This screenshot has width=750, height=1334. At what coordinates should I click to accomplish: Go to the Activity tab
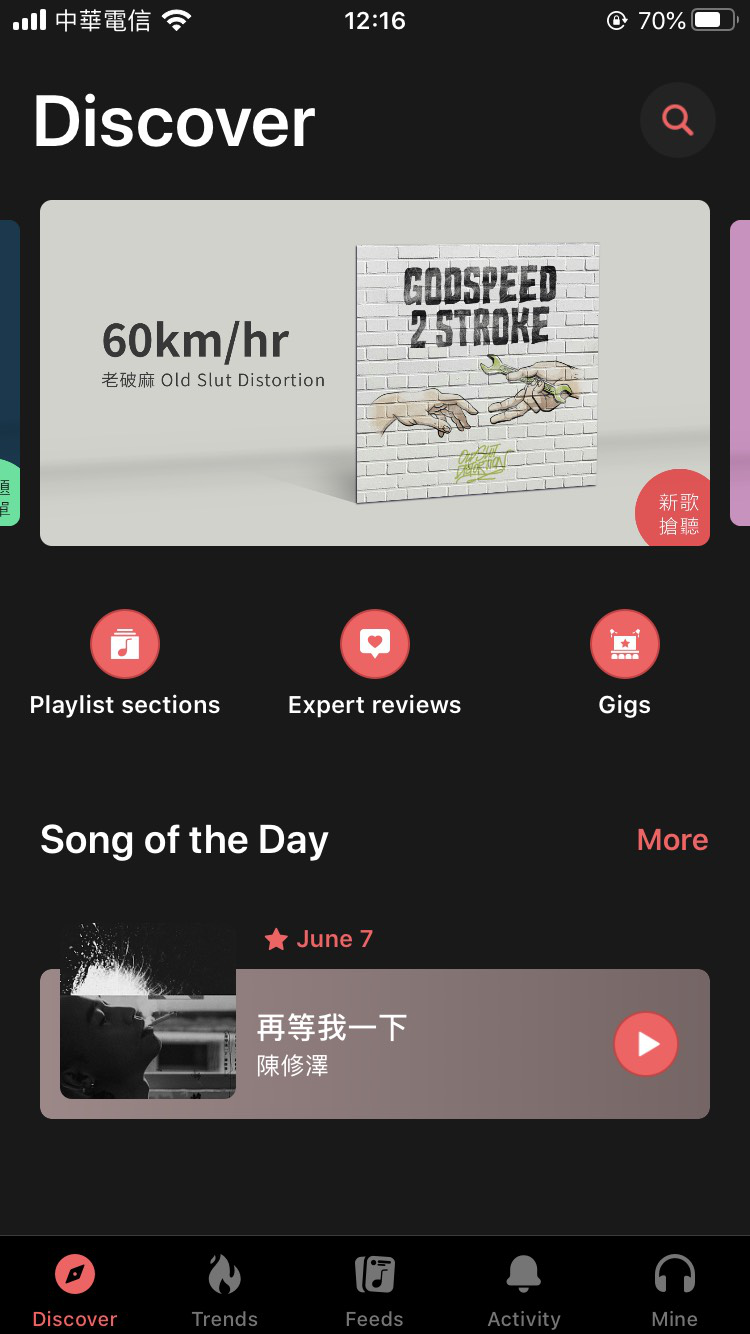[524, 1290]
